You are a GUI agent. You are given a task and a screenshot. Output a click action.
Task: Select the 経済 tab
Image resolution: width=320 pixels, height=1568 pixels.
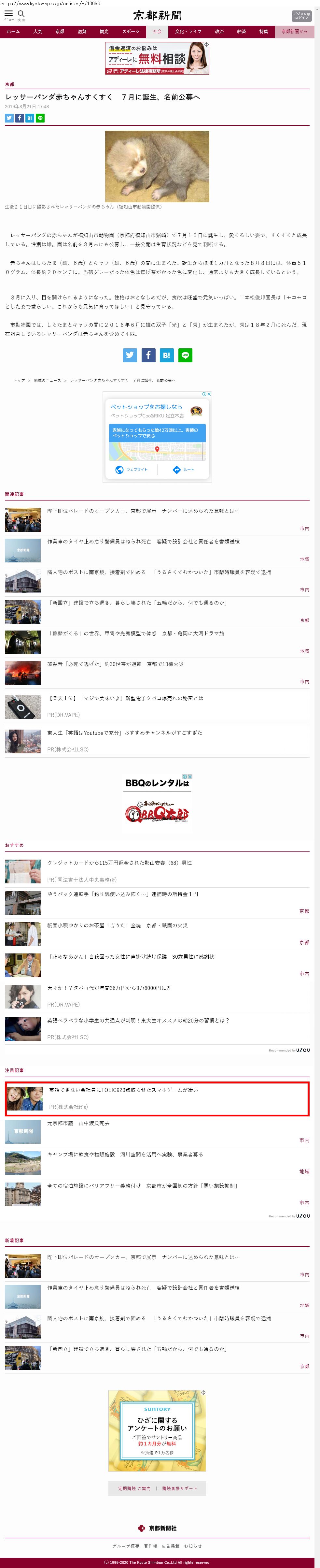pos(241,31)
